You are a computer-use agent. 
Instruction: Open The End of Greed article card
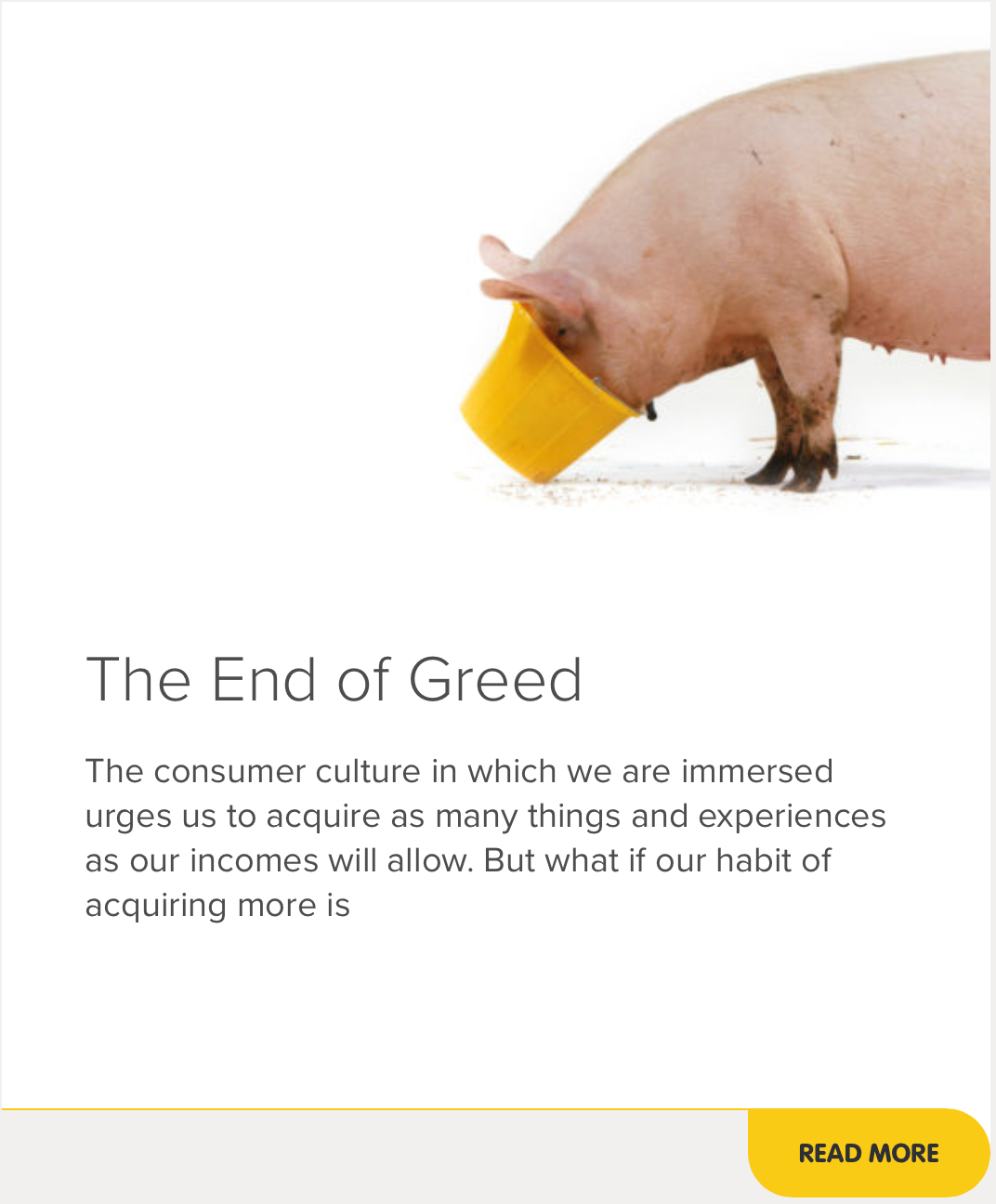coord(334,680)
